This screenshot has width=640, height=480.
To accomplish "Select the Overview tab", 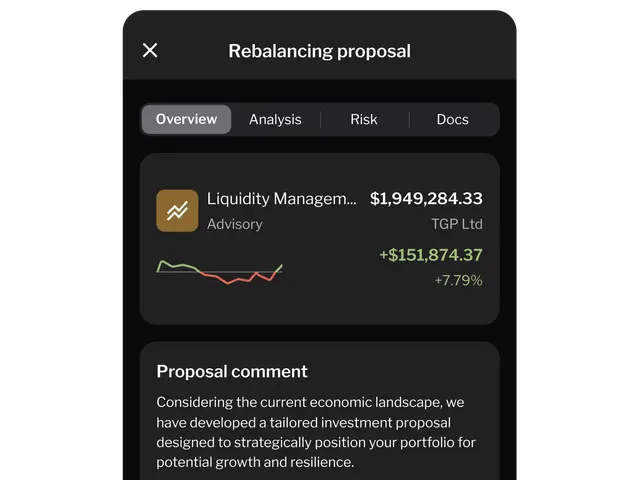I will tap(187, 119).
